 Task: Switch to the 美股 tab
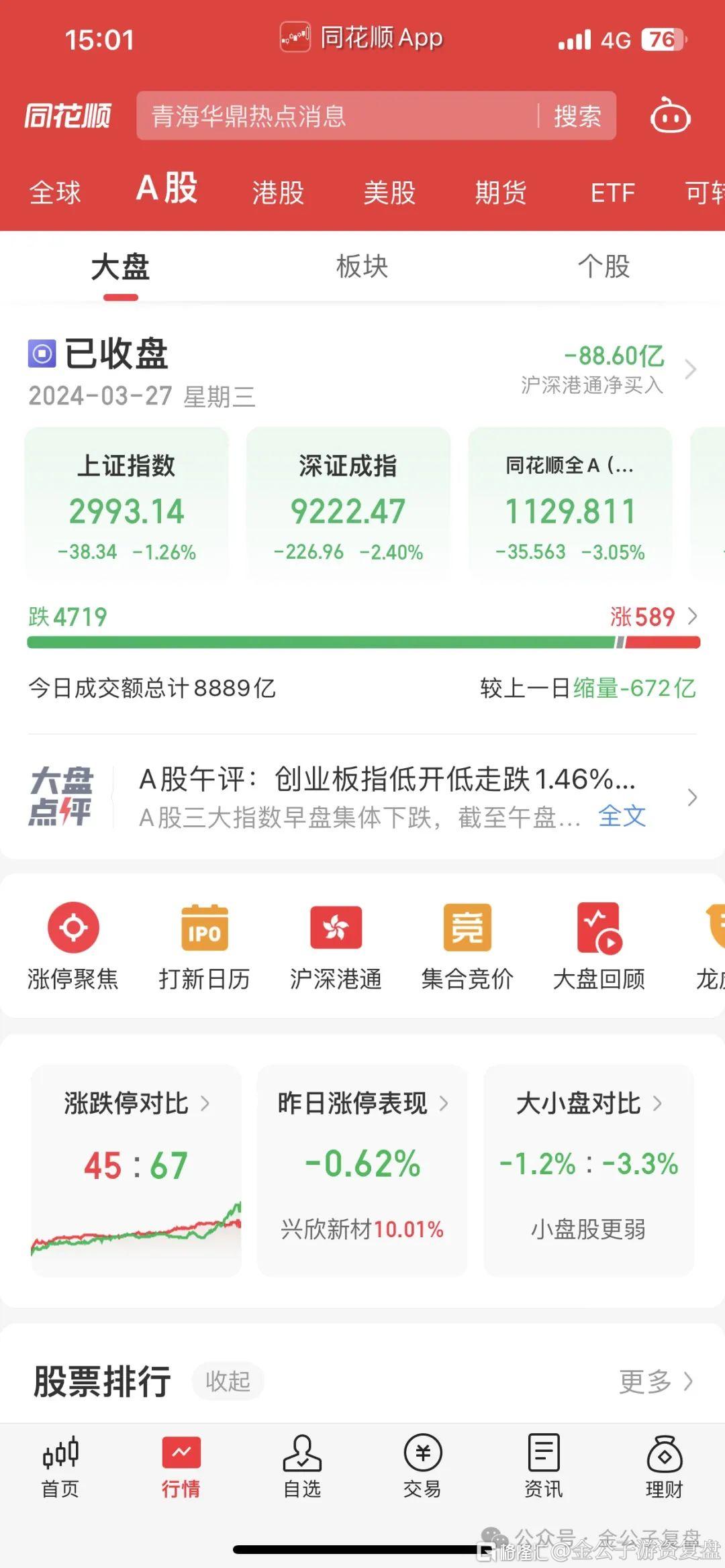pos(389,193)
